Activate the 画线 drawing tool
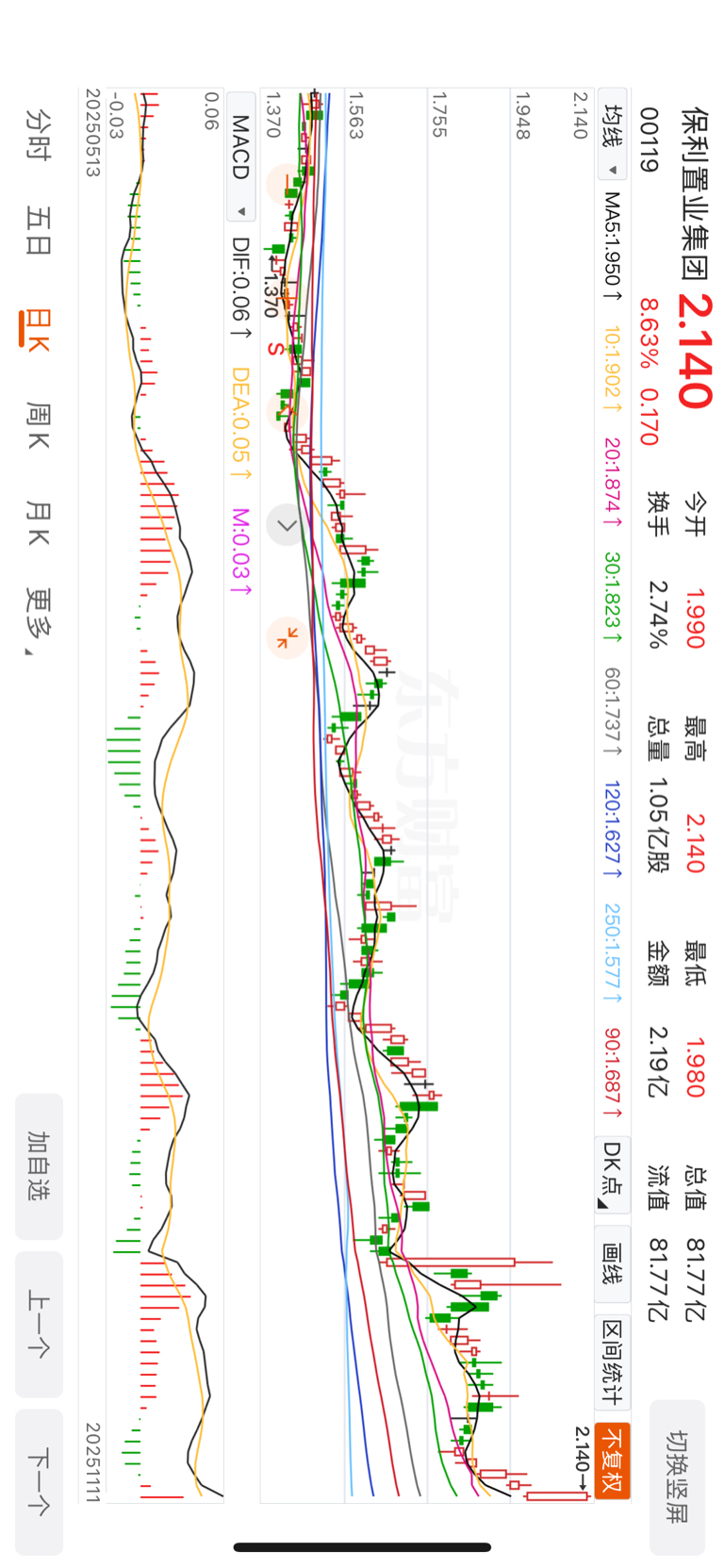The width and height of the screenshot is (724, 1568). (613, 1266)
